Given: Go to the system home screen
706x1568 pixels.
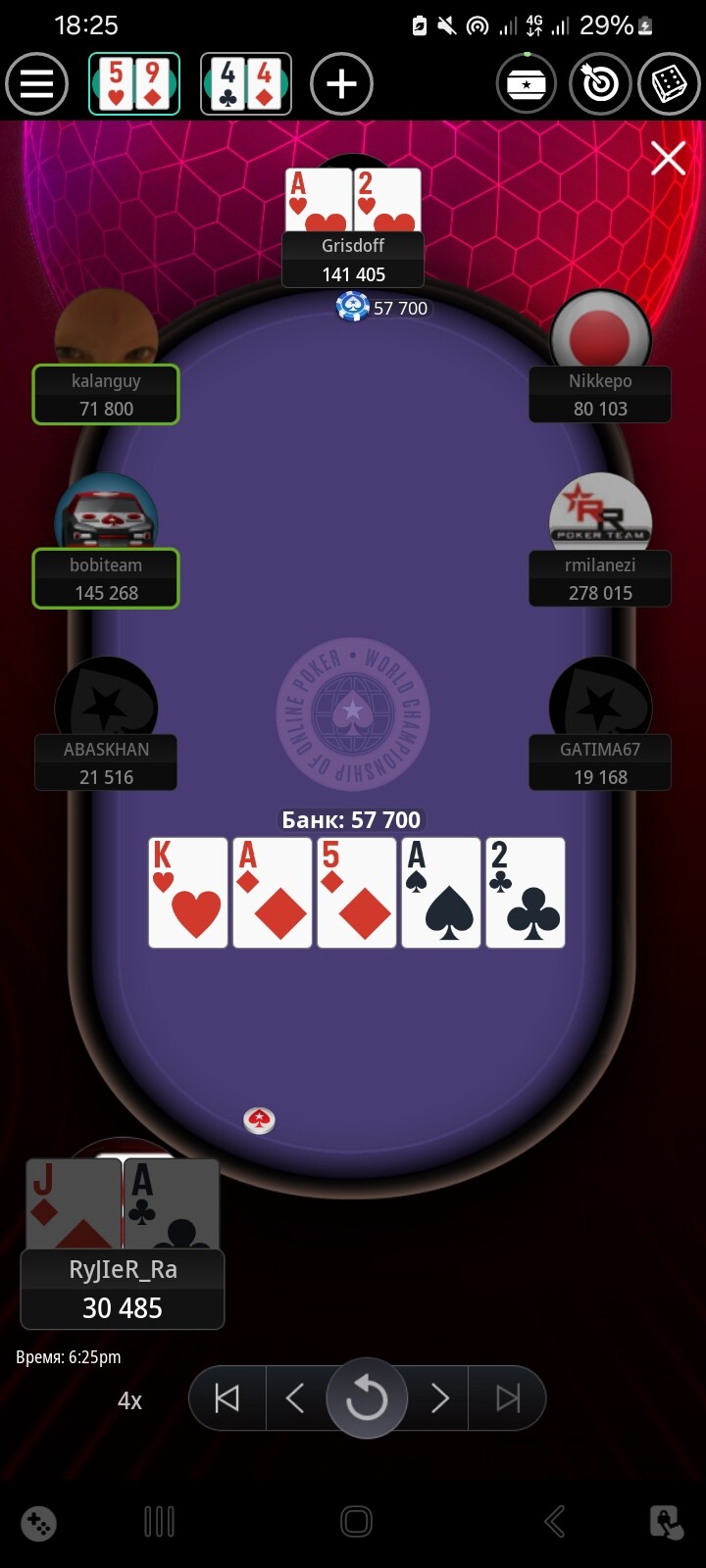Looking at the screenshot, I should point(356,1522).
